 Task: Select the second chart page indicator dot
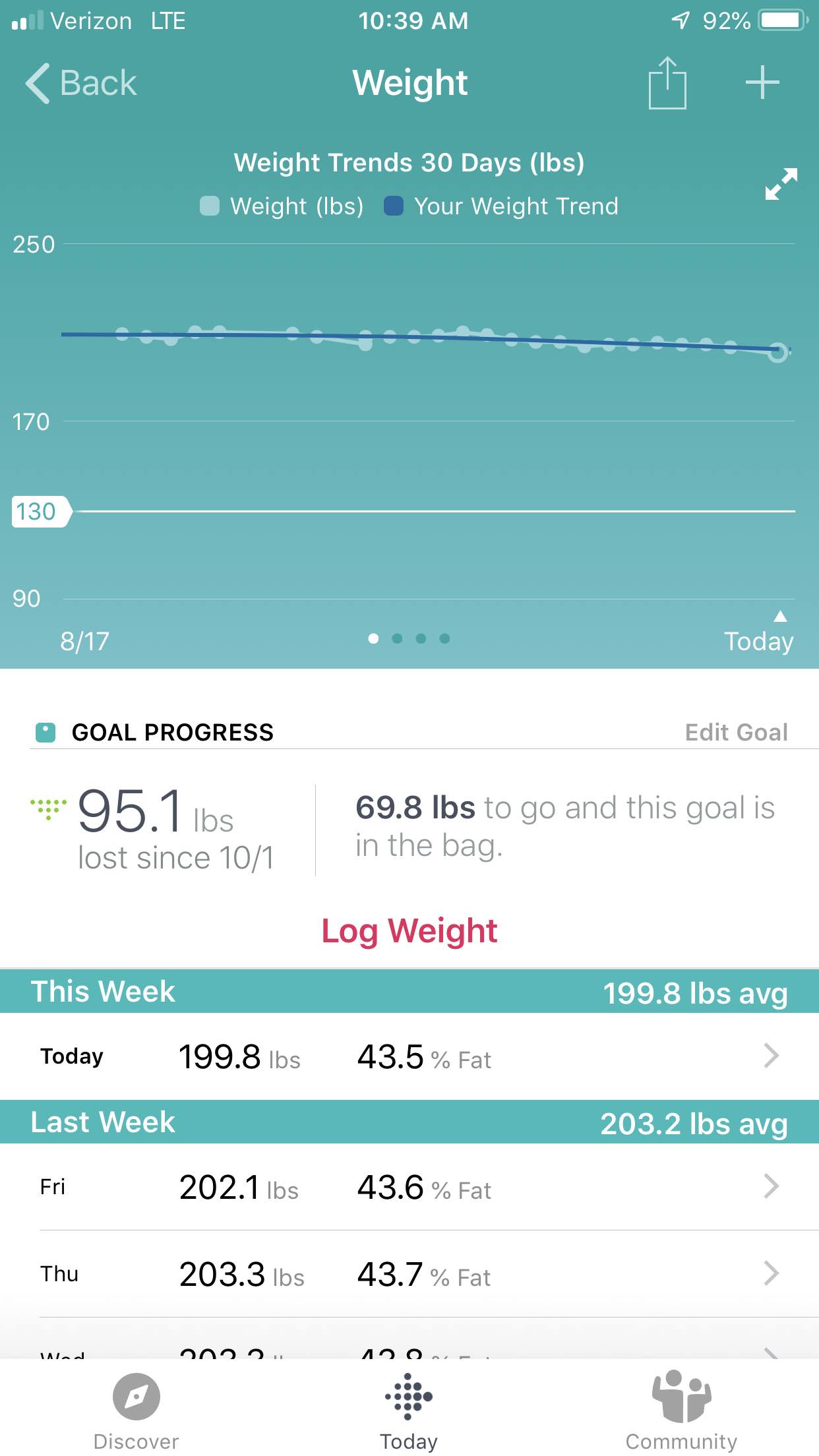coord(397,638)
